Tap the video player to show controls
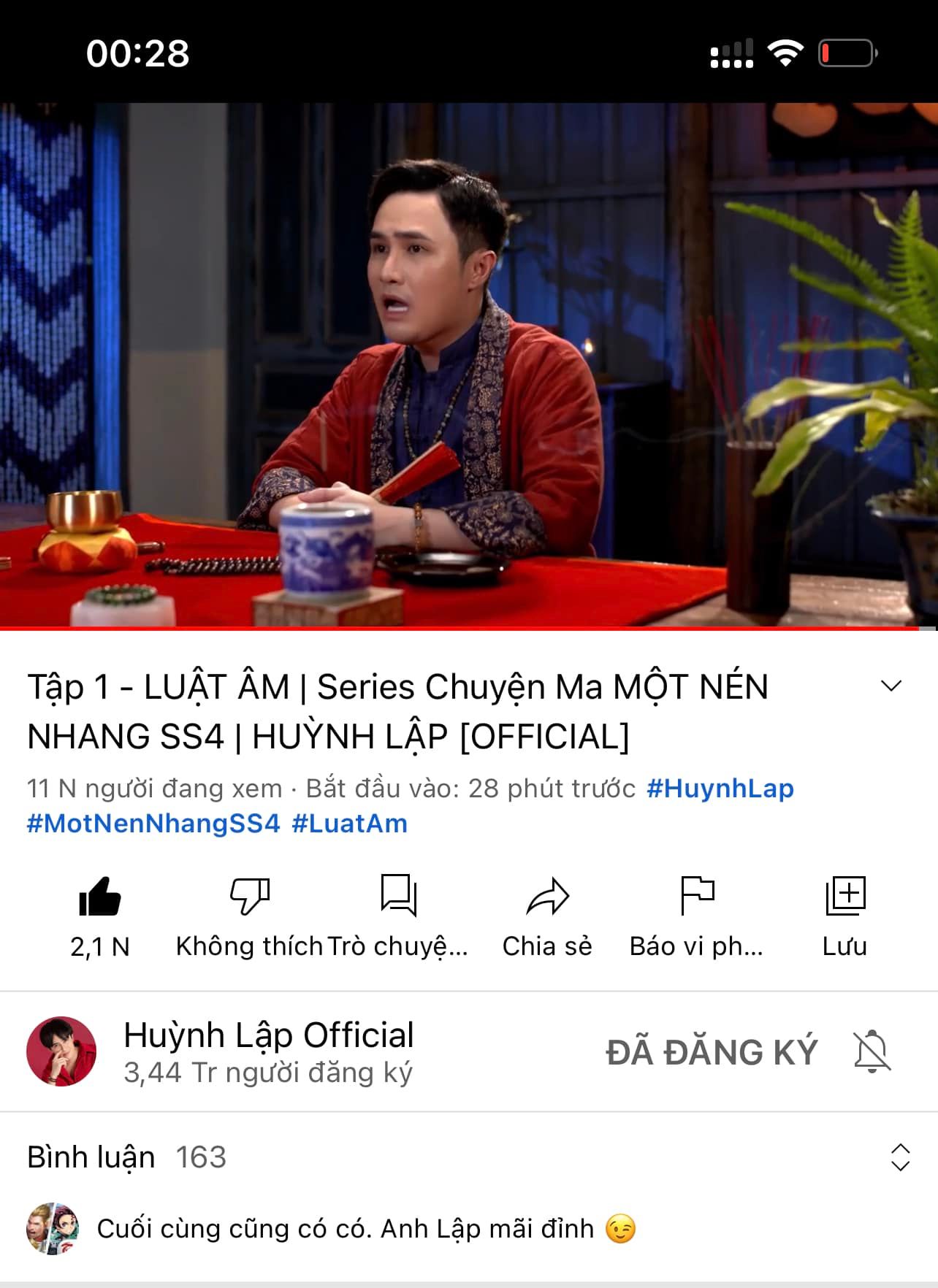938x1288 pixels. [469, 365]
